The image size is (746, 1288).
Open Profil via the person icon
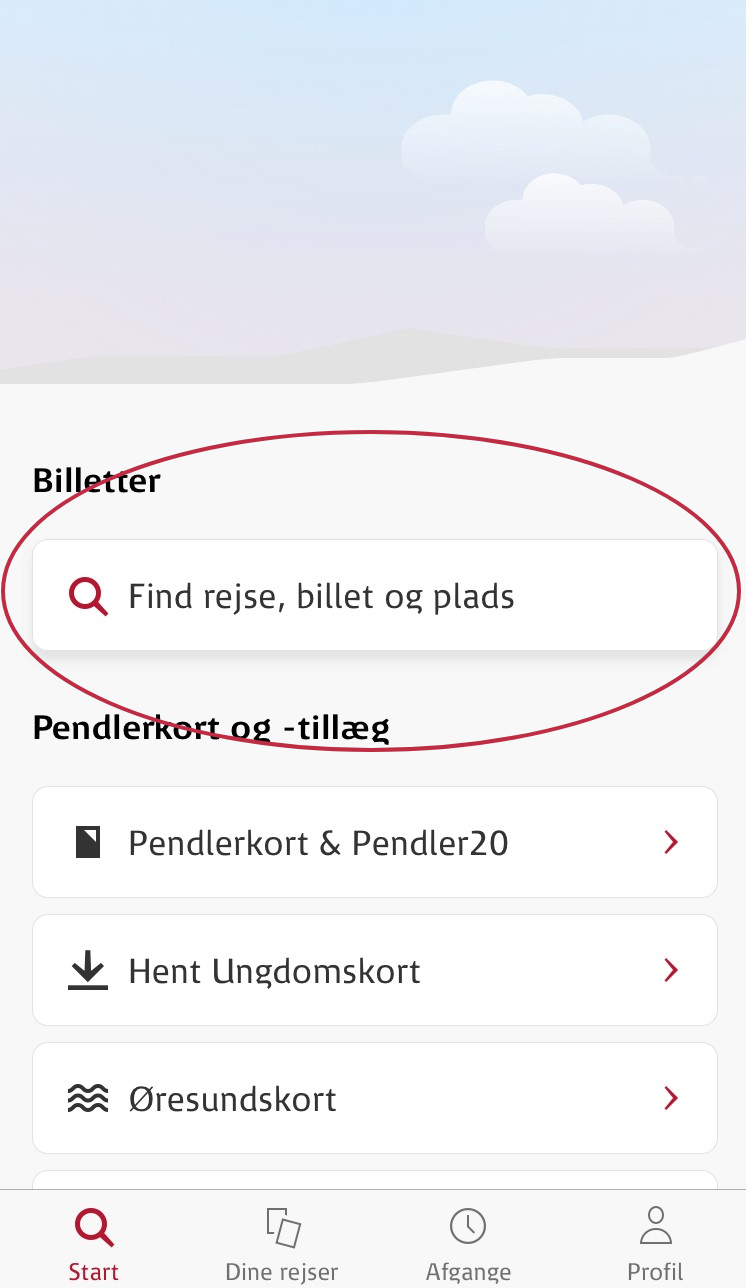[x=655, y=1224]
